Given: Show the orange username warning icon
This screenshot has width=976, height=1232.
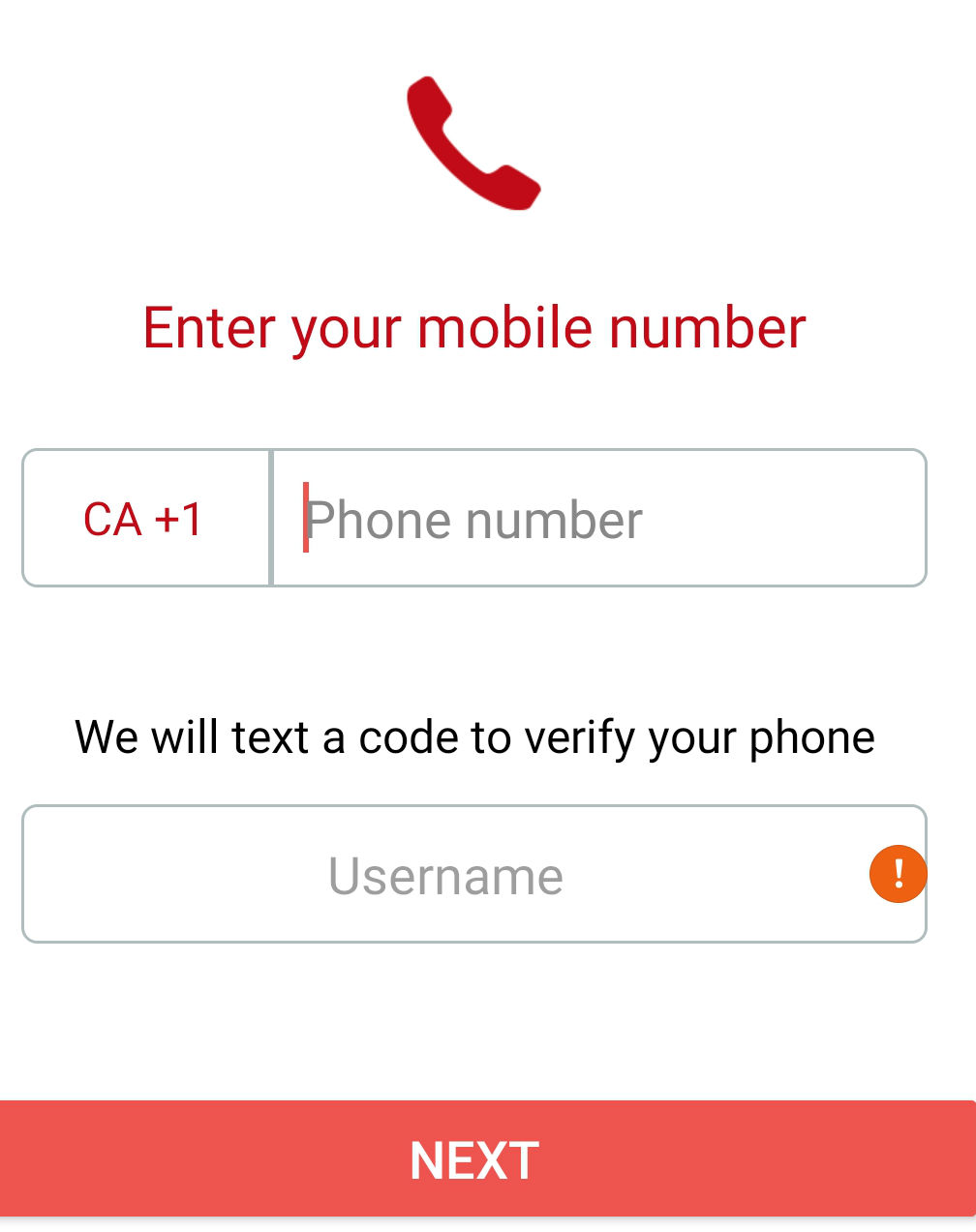Looking at the screenshot, I should click(898, 874).
